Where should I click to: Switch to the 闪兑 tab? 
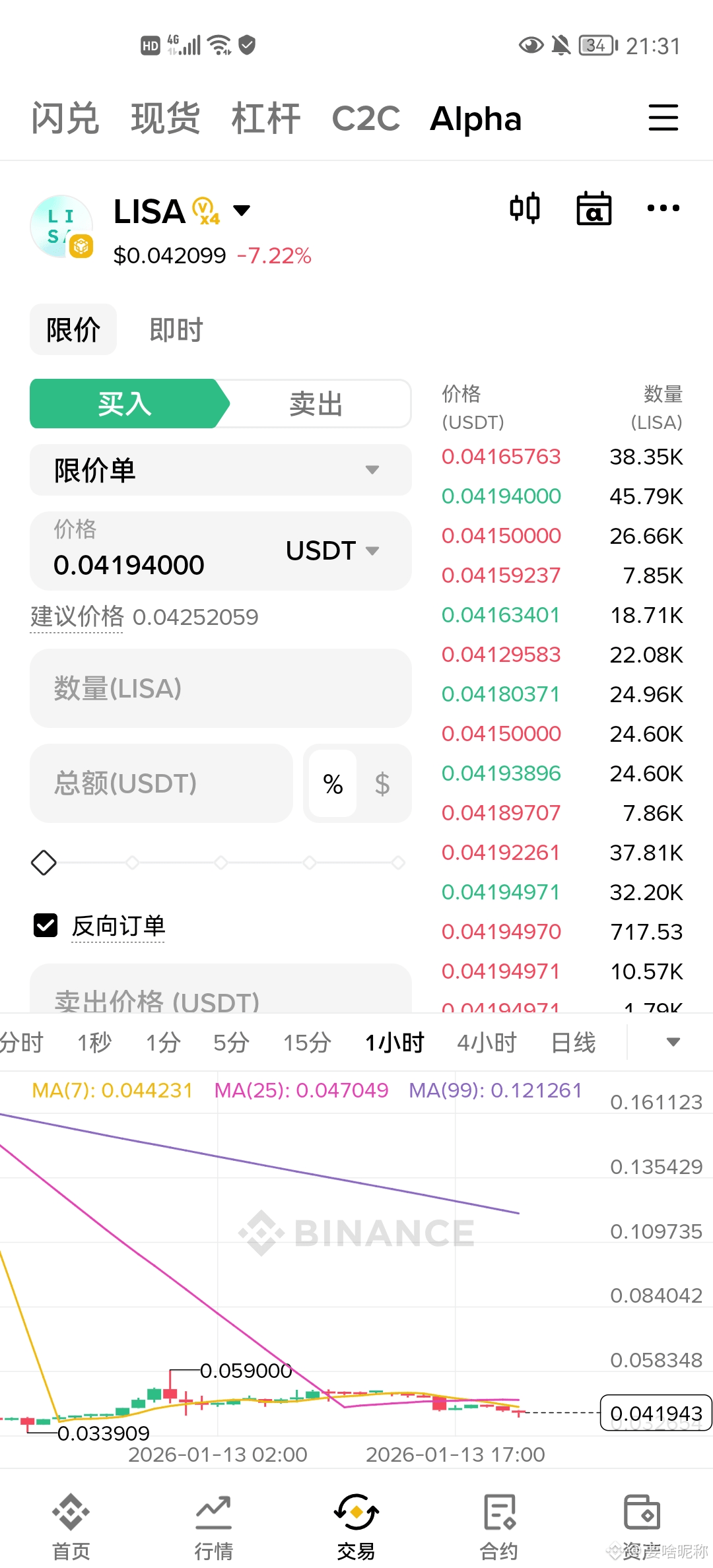tap(65, 119)
